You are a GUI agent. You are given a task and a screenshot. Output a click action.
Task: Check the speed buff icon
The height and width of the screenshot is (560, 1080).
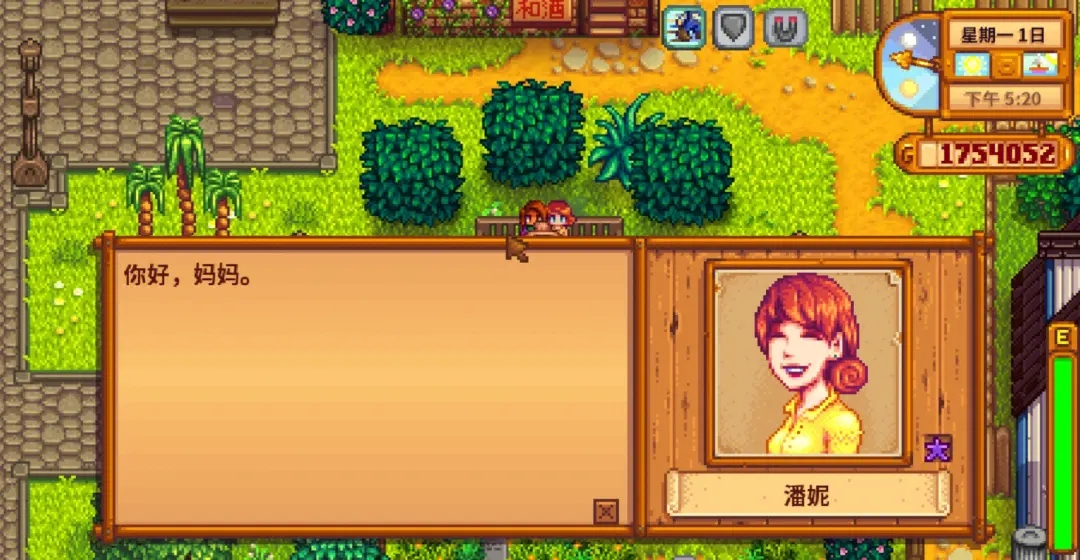coord(684,28)
